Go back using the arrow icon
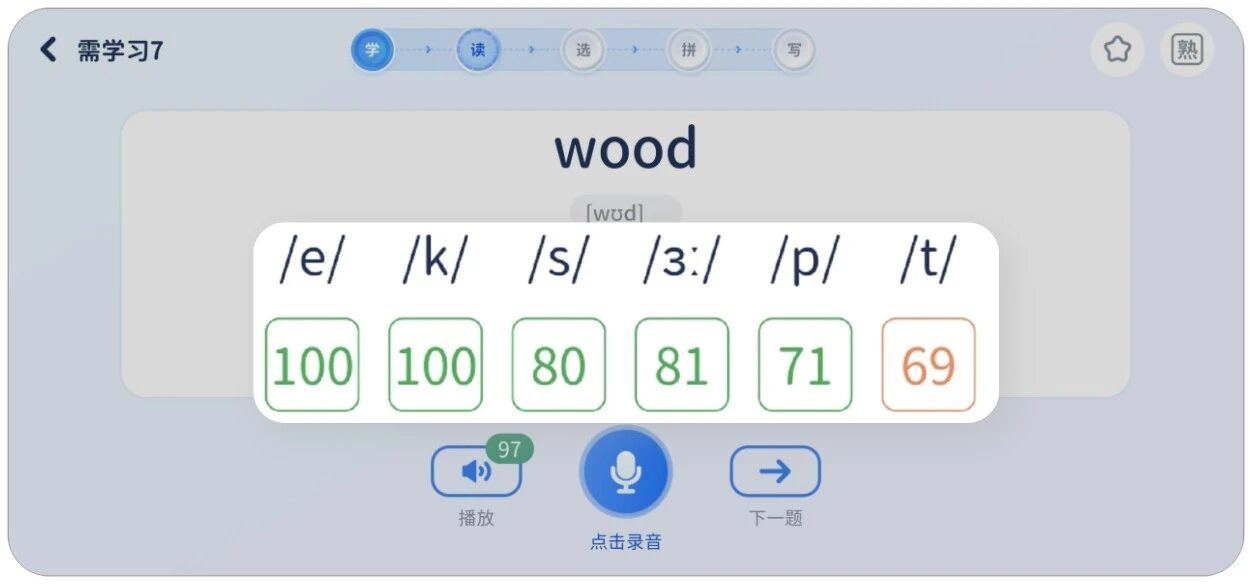Image resolution: width=1250 pixels, height=586 pixels. [x=48, y=50]
